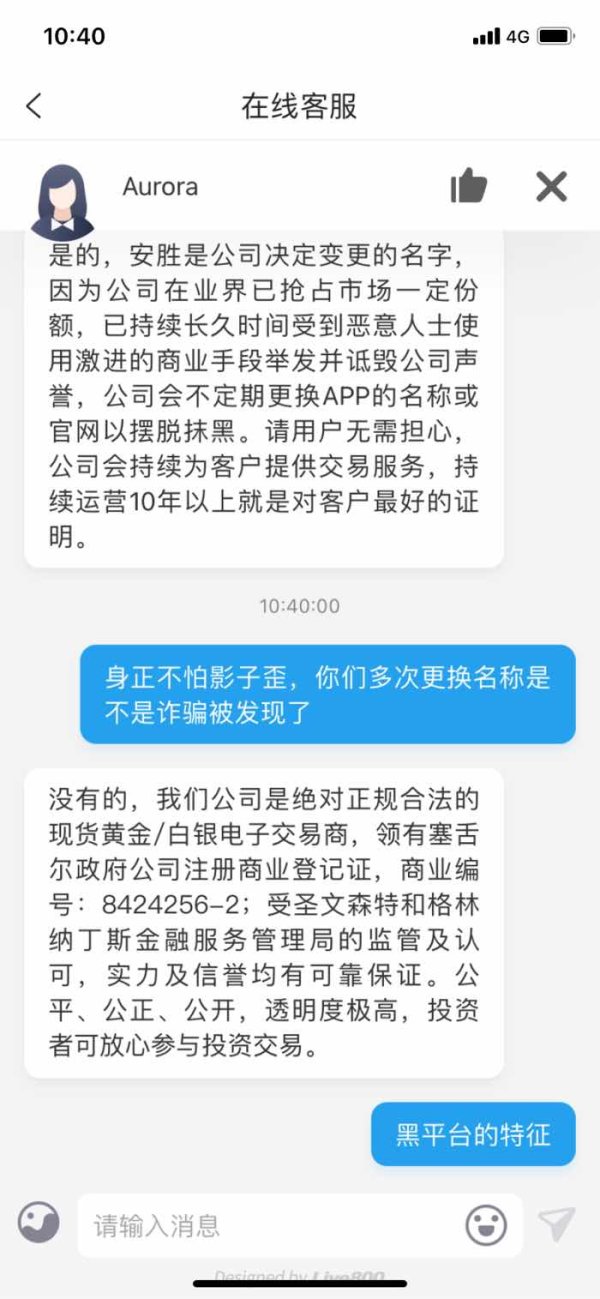Screen dimensions: 600x1299
Task: Open the round icon left of input
Action: (x=39, y=1222)
